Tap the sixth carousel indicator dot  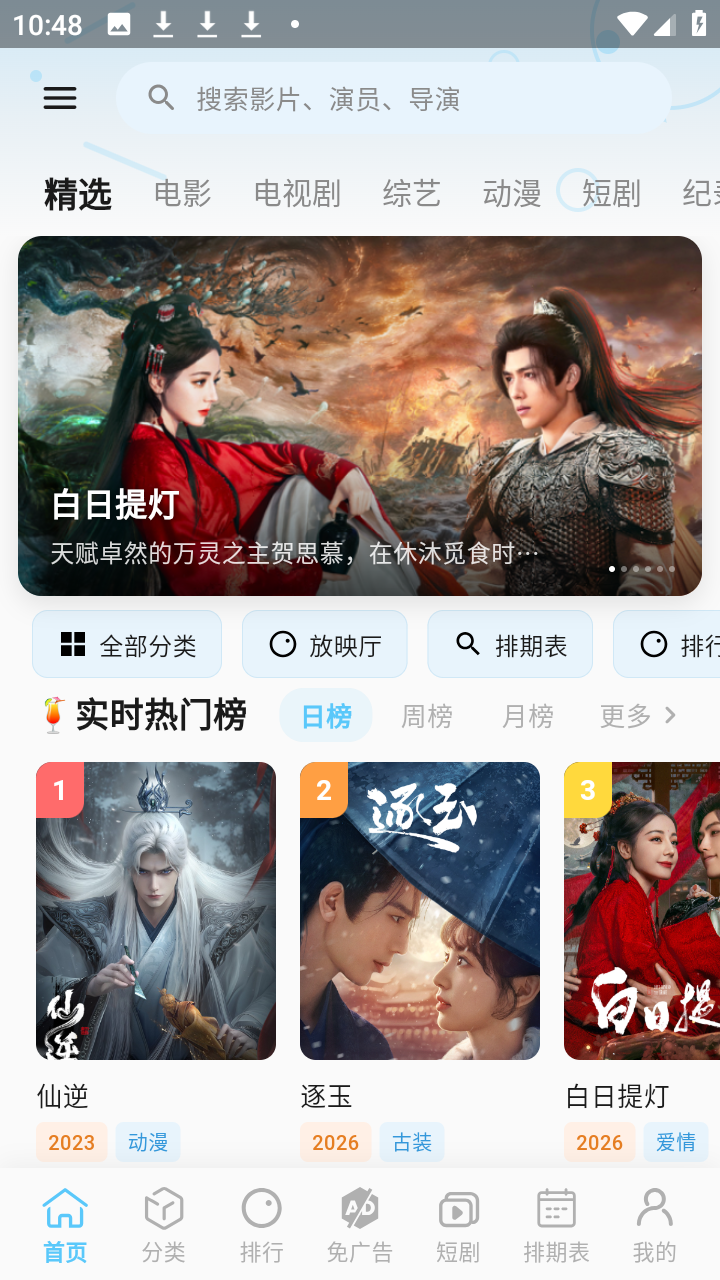(672, 569)
